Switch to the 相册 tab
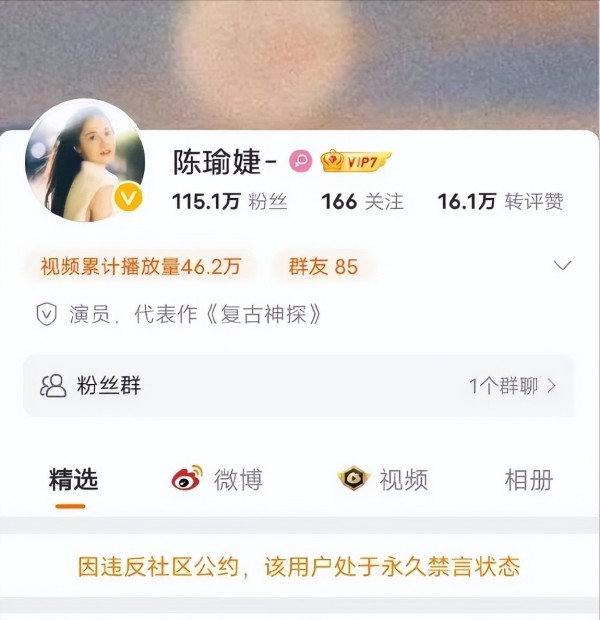The image size is (600, 620). [x=528, y=479]
